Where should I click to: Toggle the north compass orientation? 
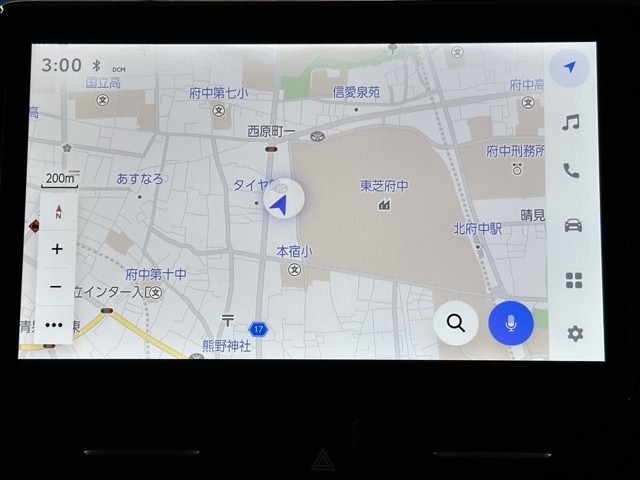(x=58, y=210)
